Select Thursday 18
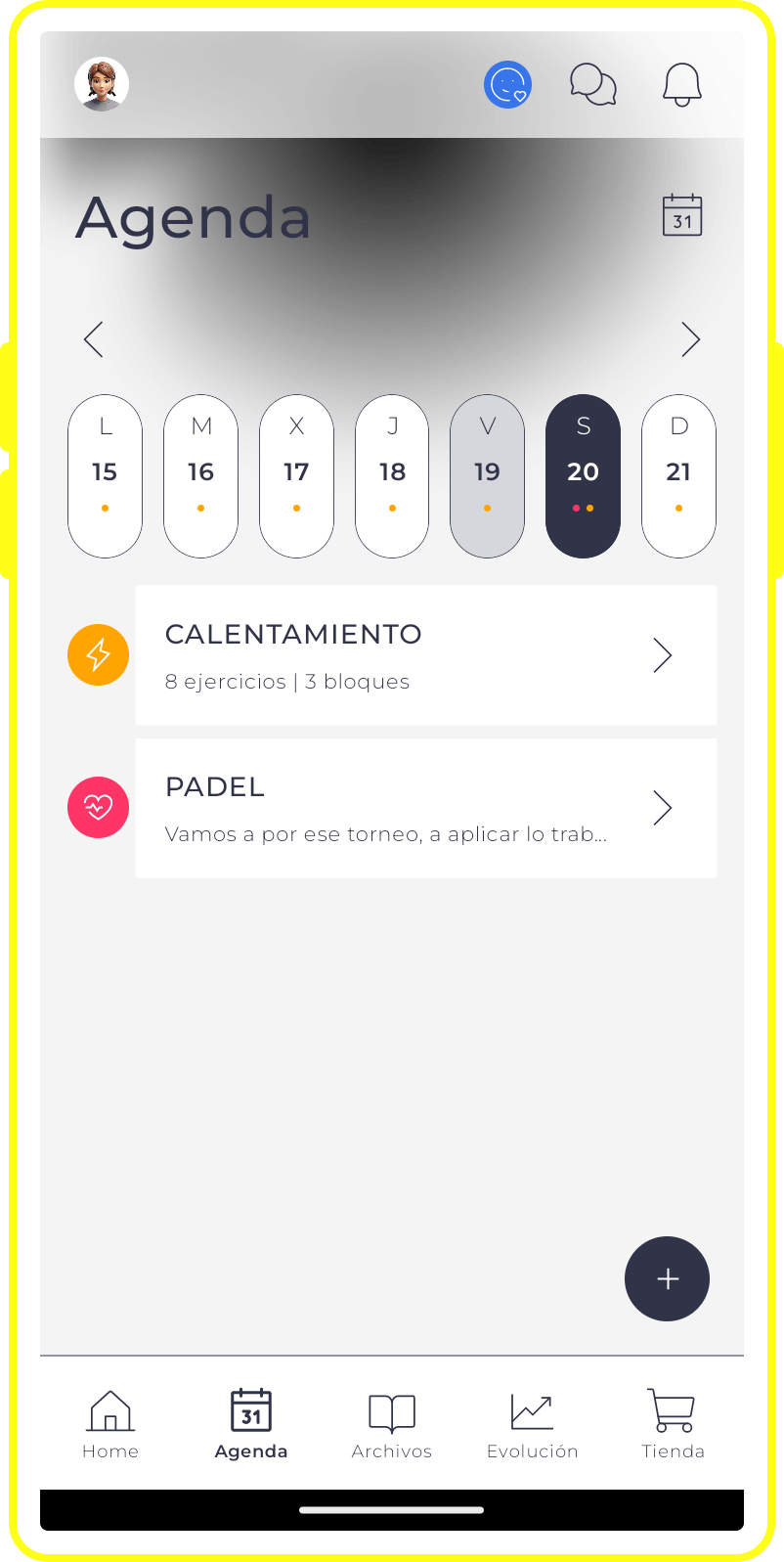Viewport: 784px width, 1562px height. click(x=392, y=476)
